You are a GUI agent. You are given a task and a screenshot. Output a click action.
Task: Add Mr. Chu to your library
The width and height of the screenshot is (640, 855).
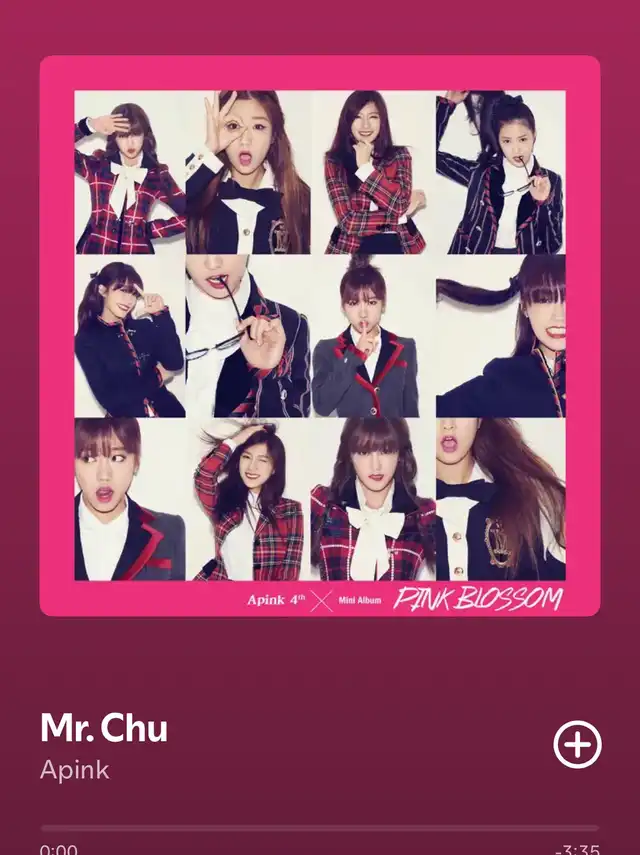tap(577, 745)
